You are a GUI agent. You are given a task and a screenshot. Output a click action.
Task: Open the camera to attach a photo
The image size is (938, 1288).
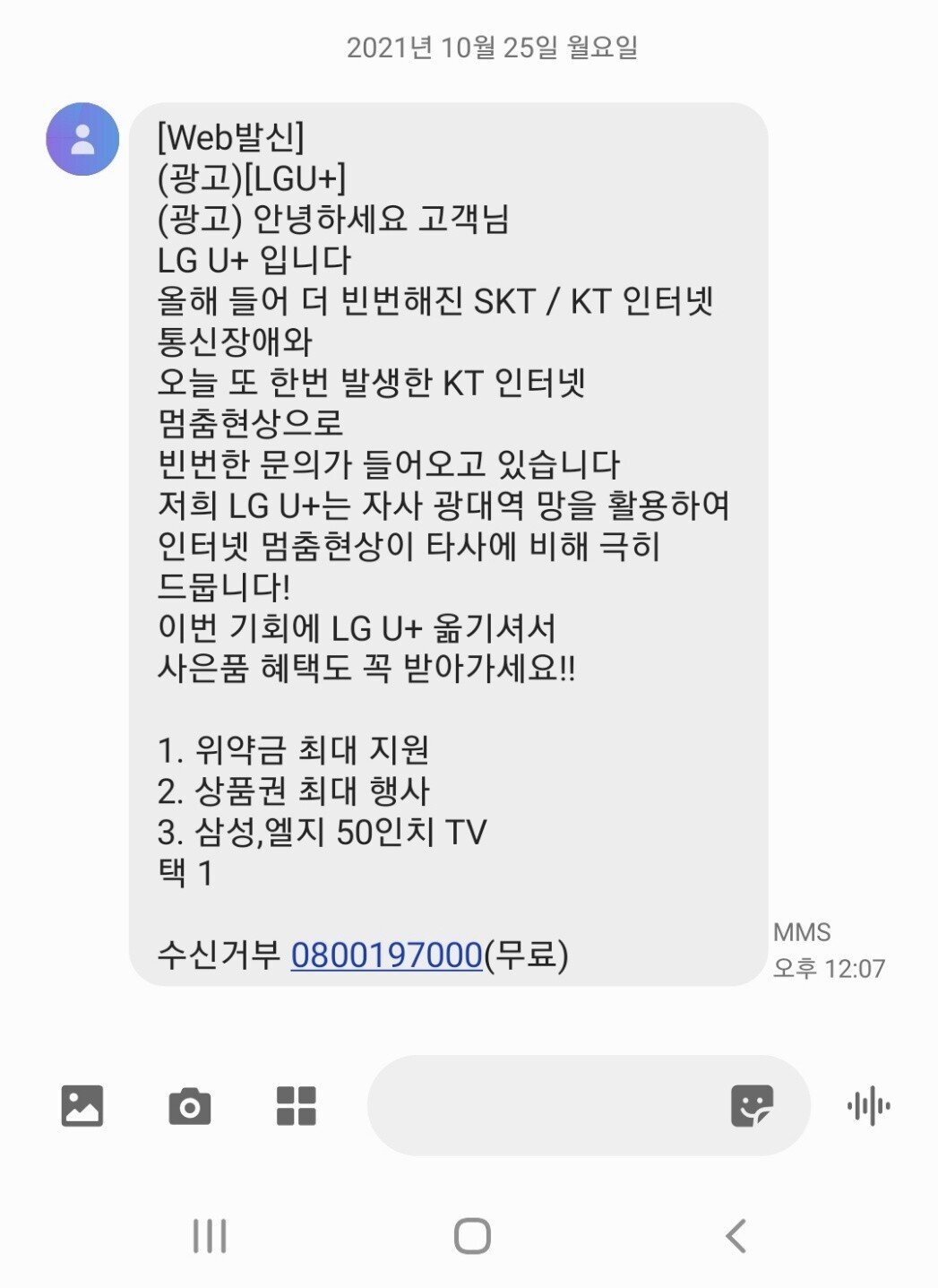190,1106
